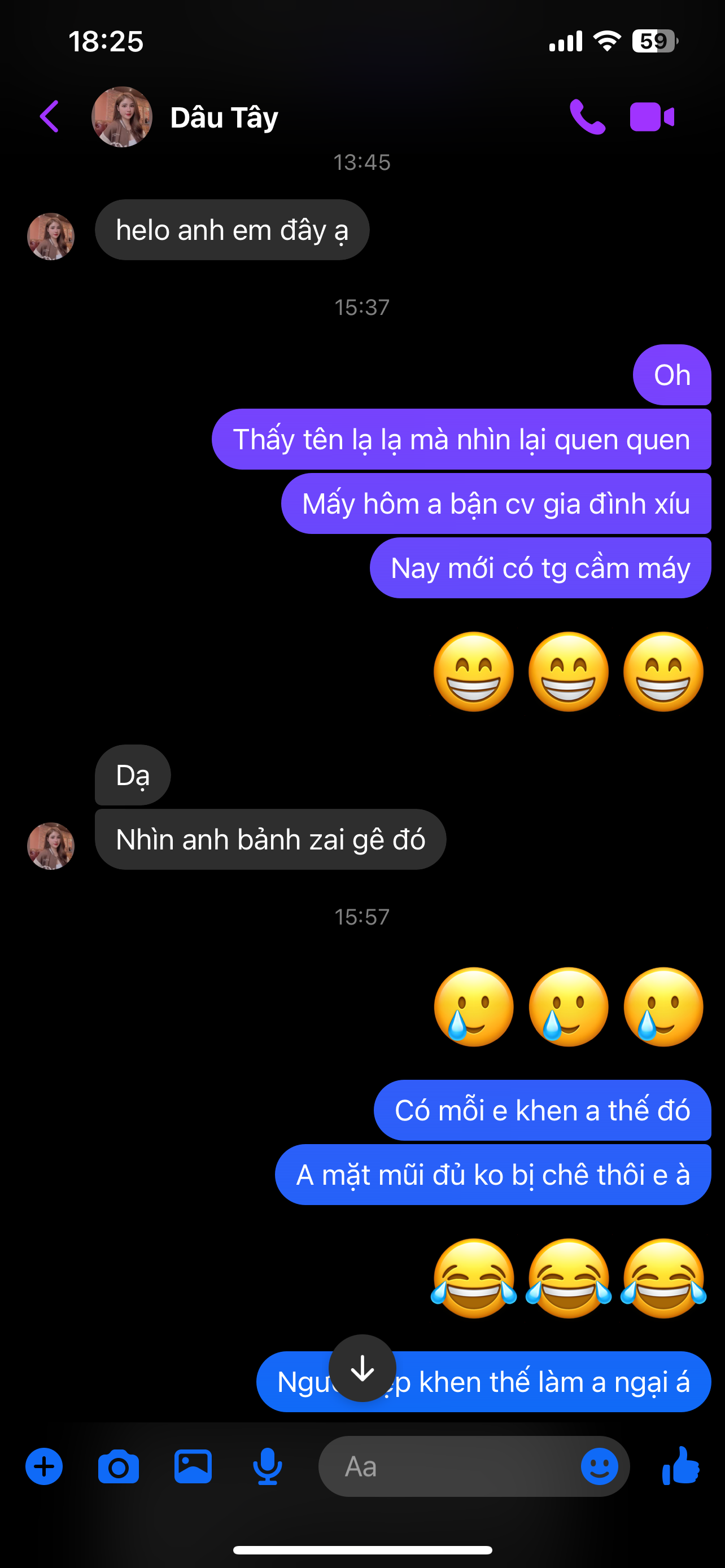
Task: Open the camera to take a photo
Action: coord(118,1467)
